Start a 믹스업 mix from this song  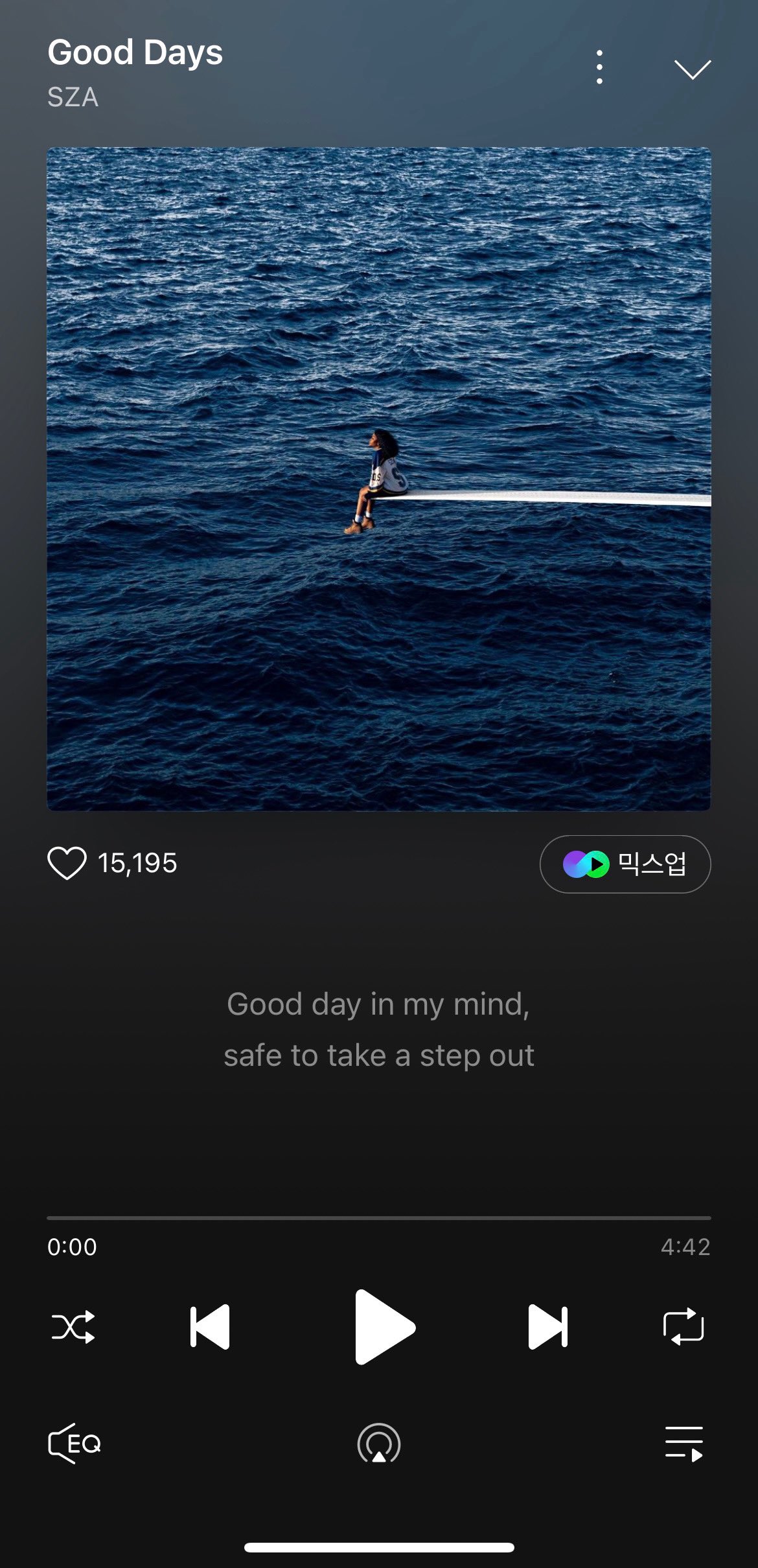pos(625,864)
